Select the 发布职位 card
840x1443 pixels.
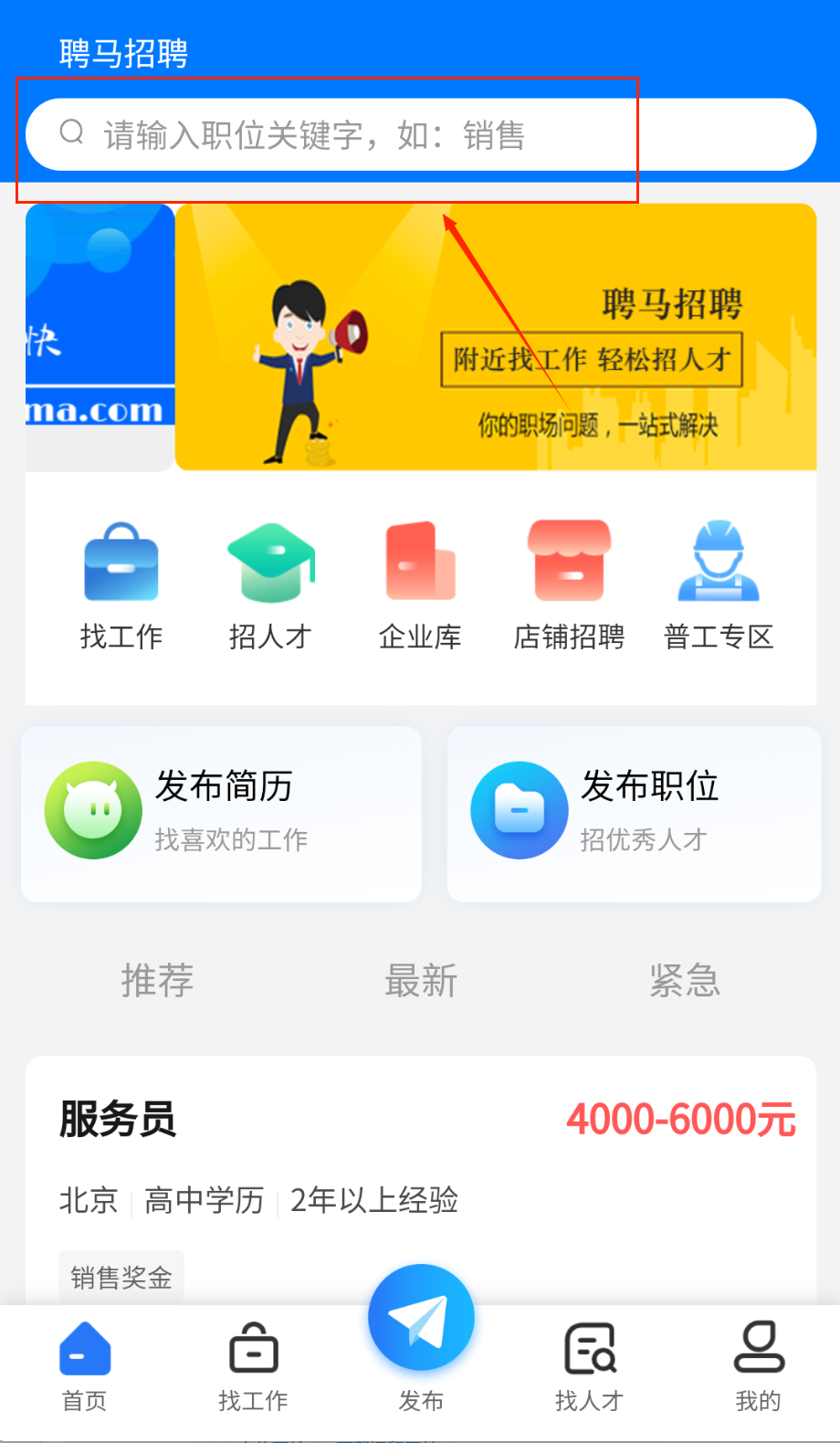(x=634, y=813)
